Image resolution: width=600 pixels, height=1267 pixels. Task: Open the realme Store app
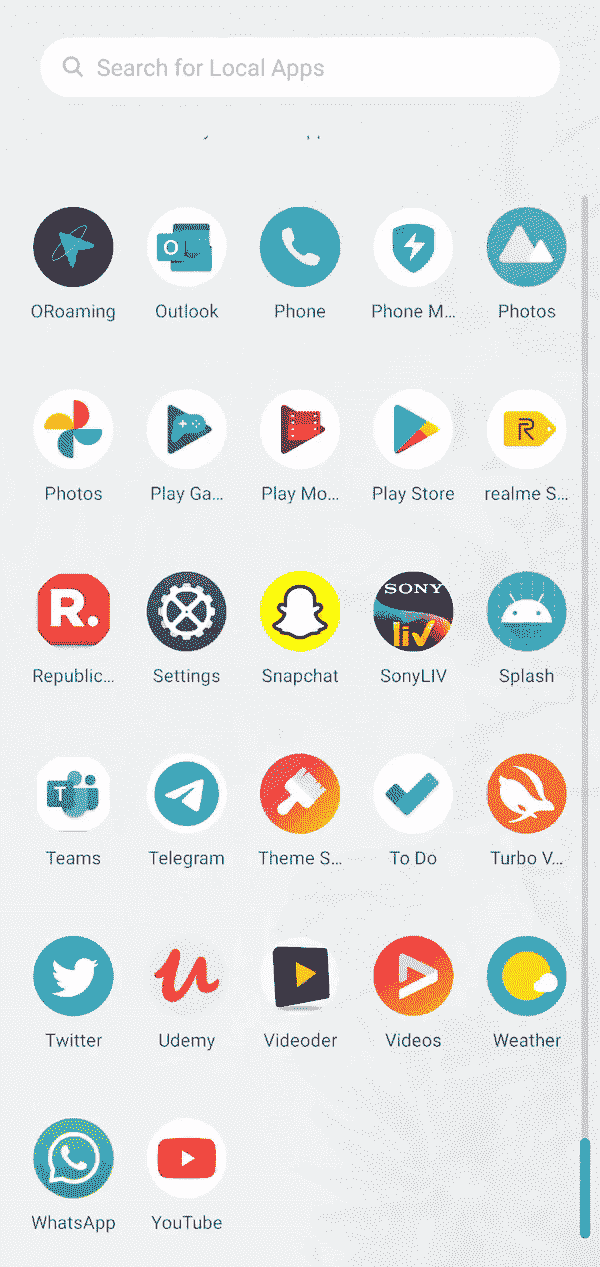[x=526, y=430]
